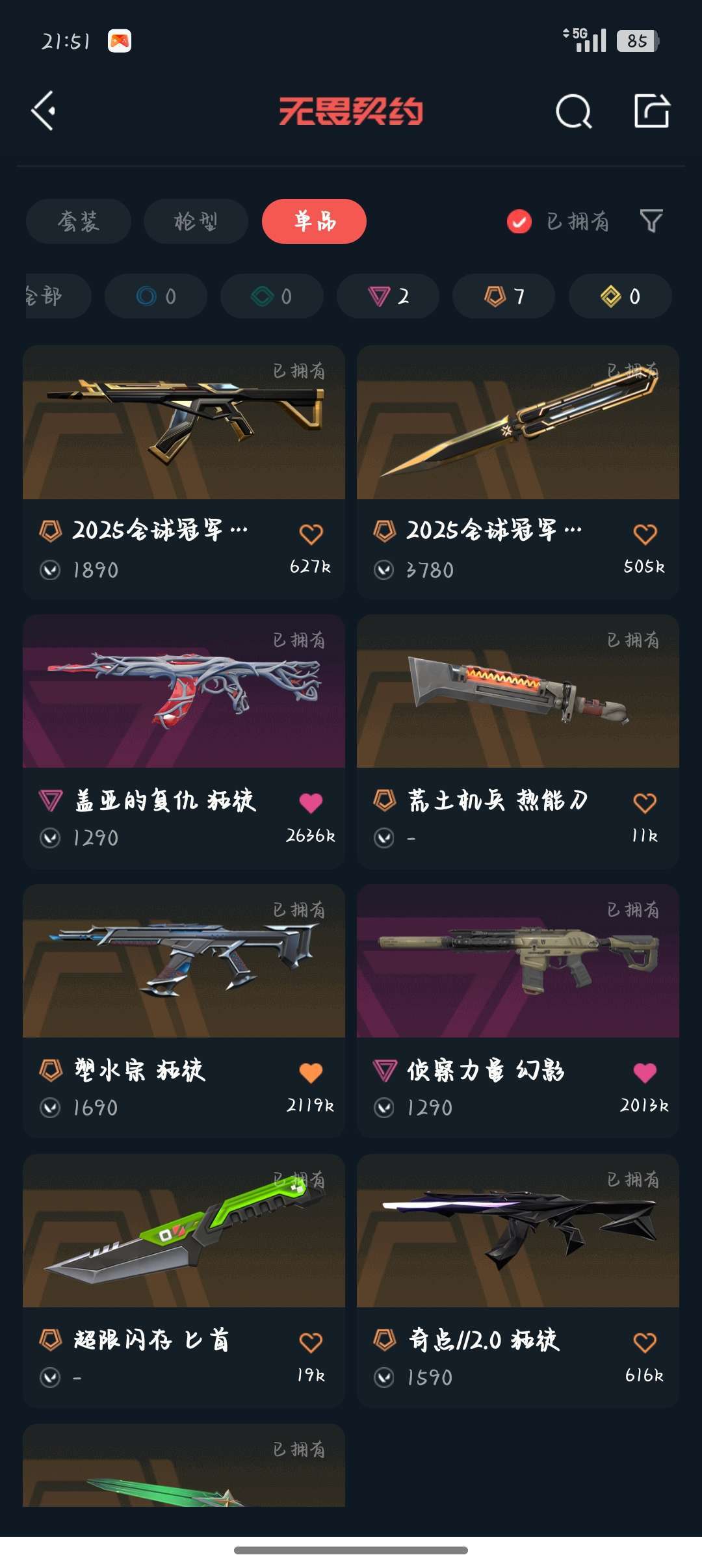Select the yellow tier chip showing 0

(620, 296)
